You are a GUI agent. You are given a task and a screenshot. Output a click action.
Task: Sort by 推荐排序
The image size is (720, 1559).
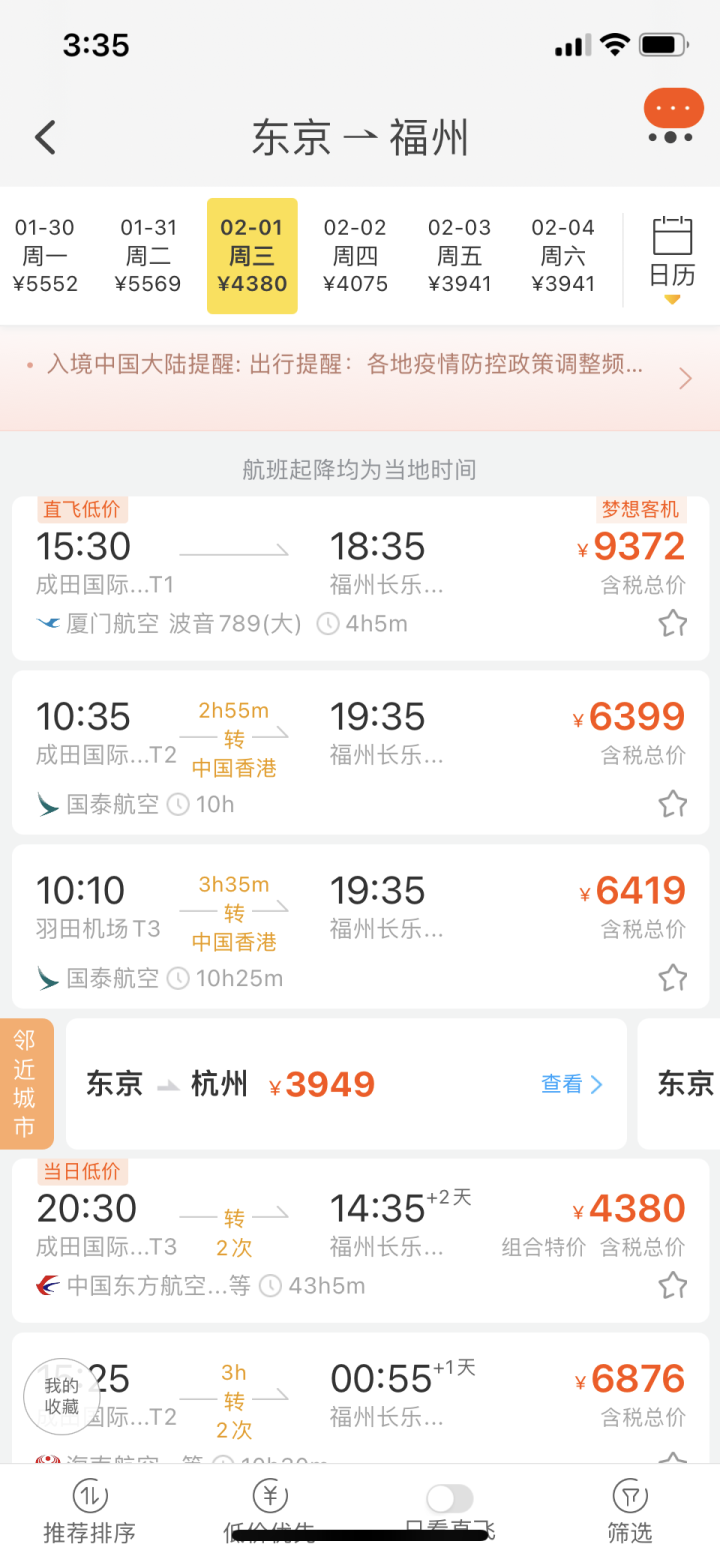pos(89,1512)
